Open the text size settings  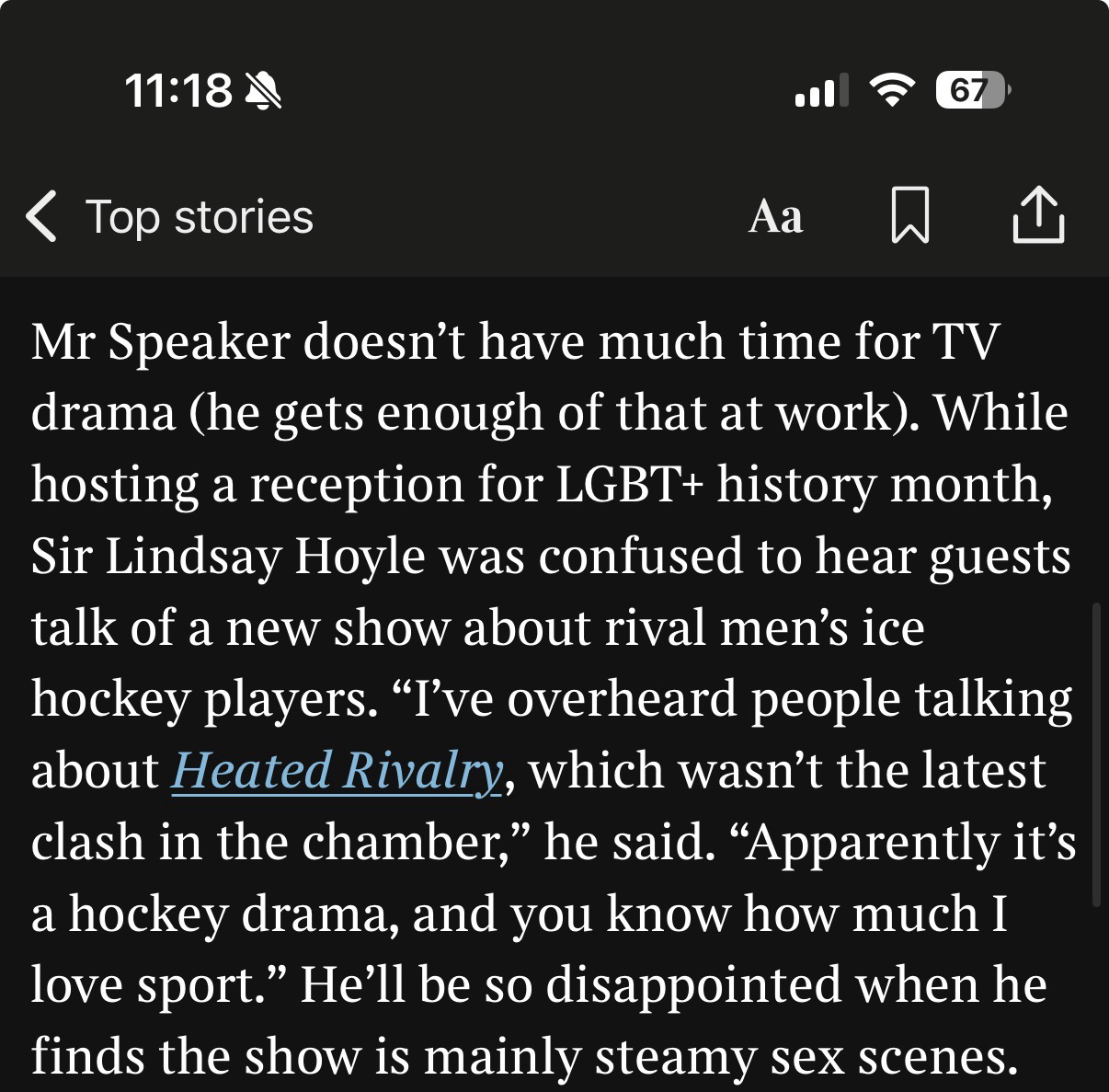[775, 217]
